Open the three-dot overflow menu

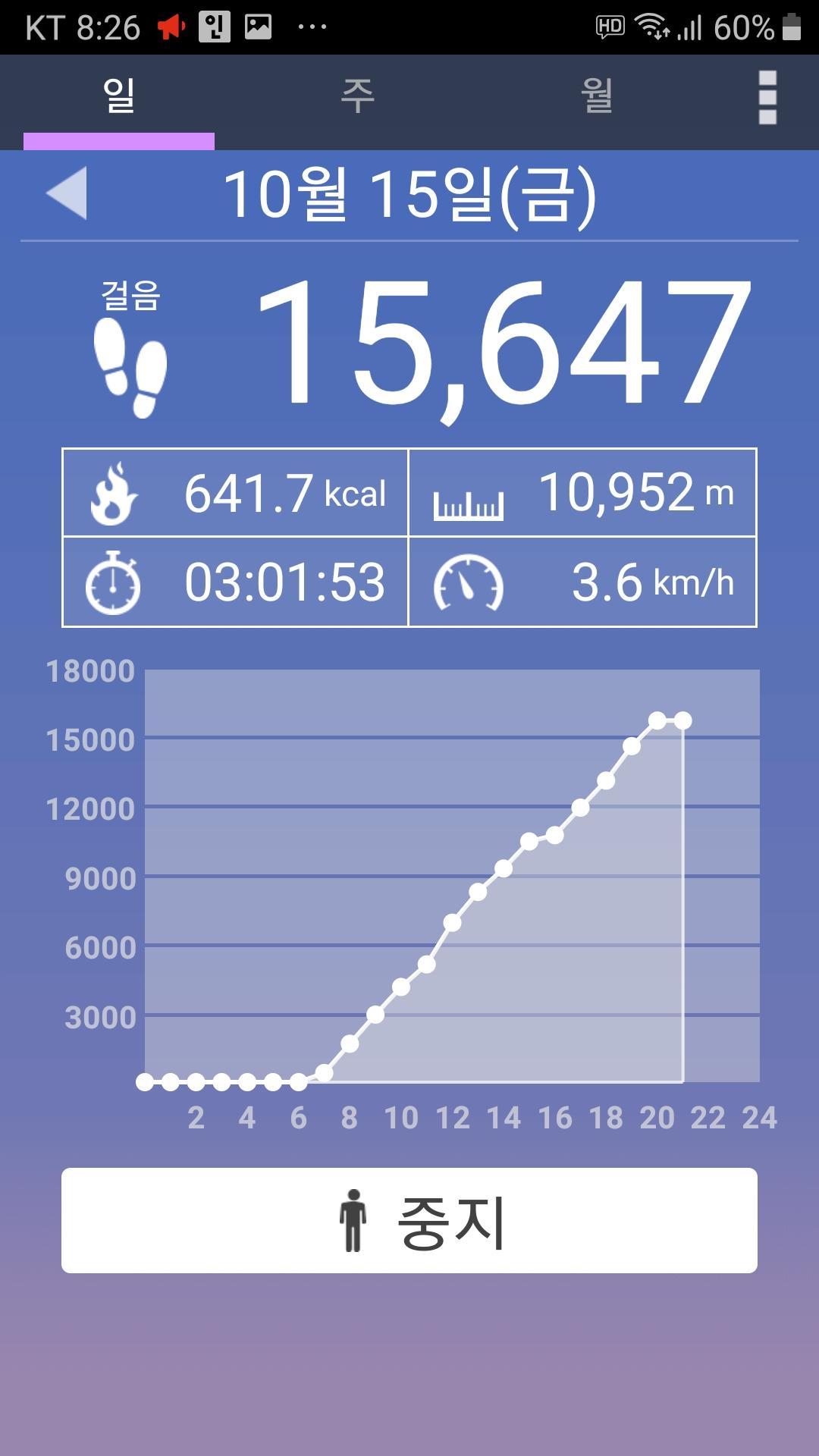(x=767, y=97)
